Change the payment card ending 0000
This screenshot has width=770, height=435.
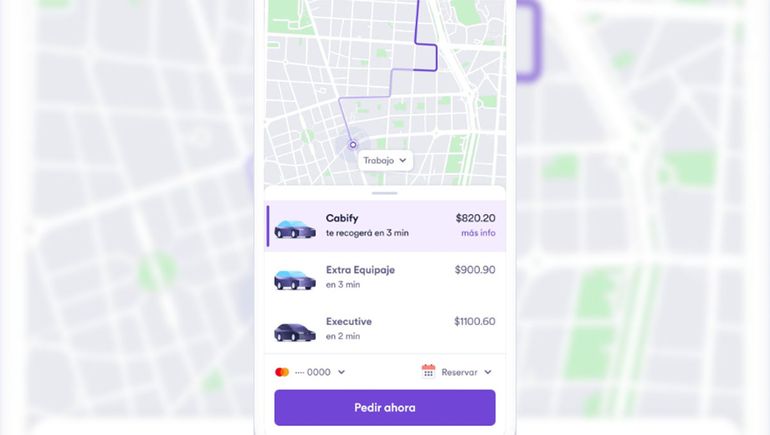tap(310, 372)
